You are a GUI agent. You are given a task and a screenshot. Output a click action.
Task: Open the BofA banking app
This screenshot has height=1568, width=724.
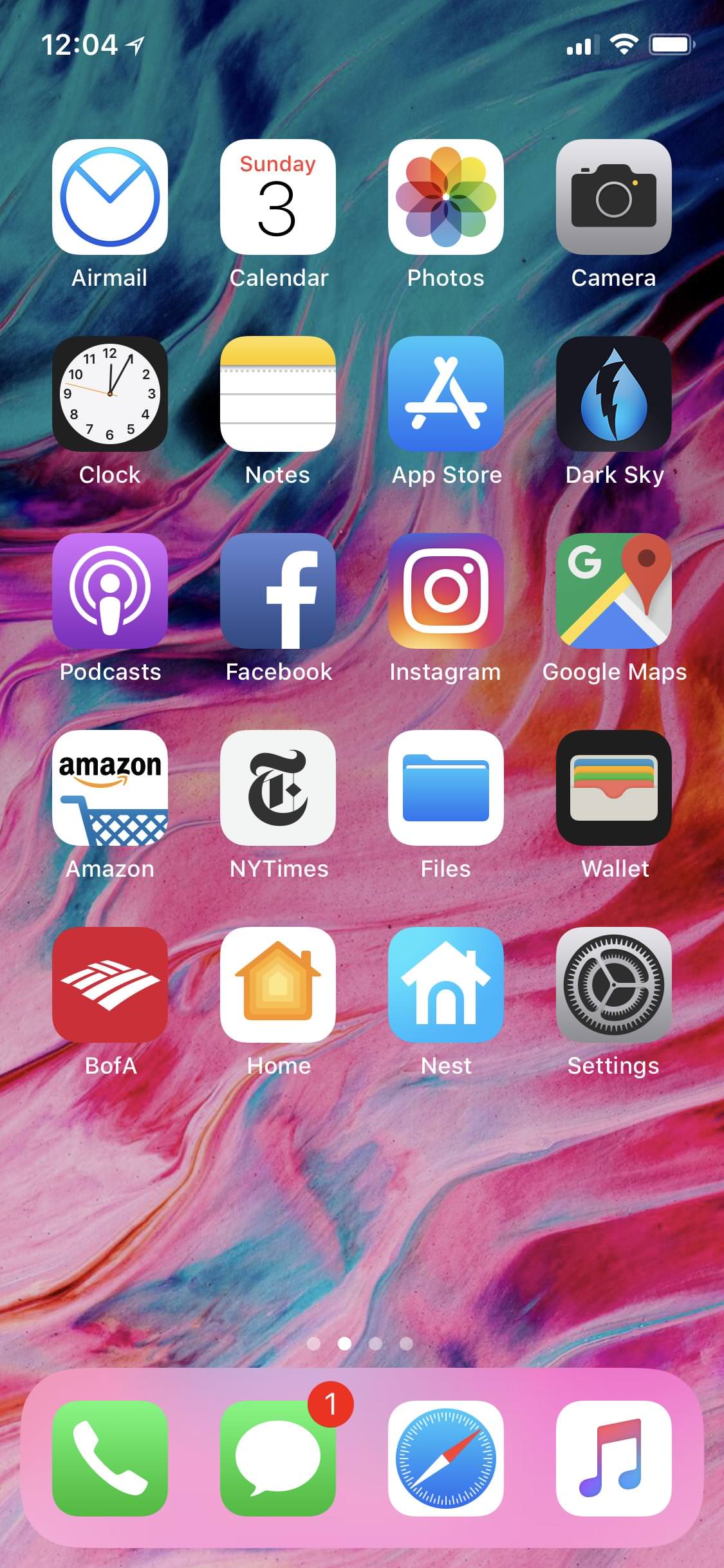click(x=110, y=985)
